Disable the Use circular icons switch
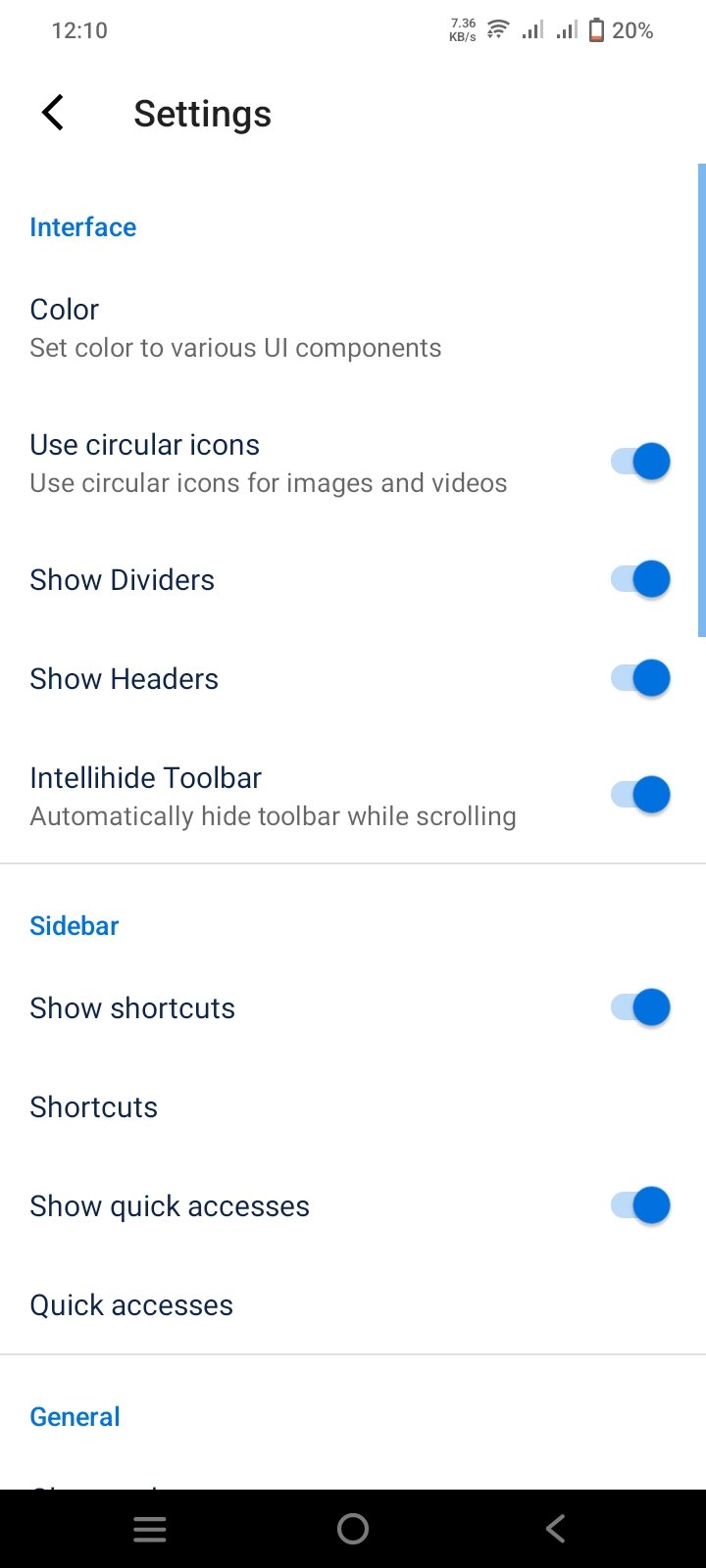Image resolution: width=706 pixels, height=1568 pixels. [640, 462]
